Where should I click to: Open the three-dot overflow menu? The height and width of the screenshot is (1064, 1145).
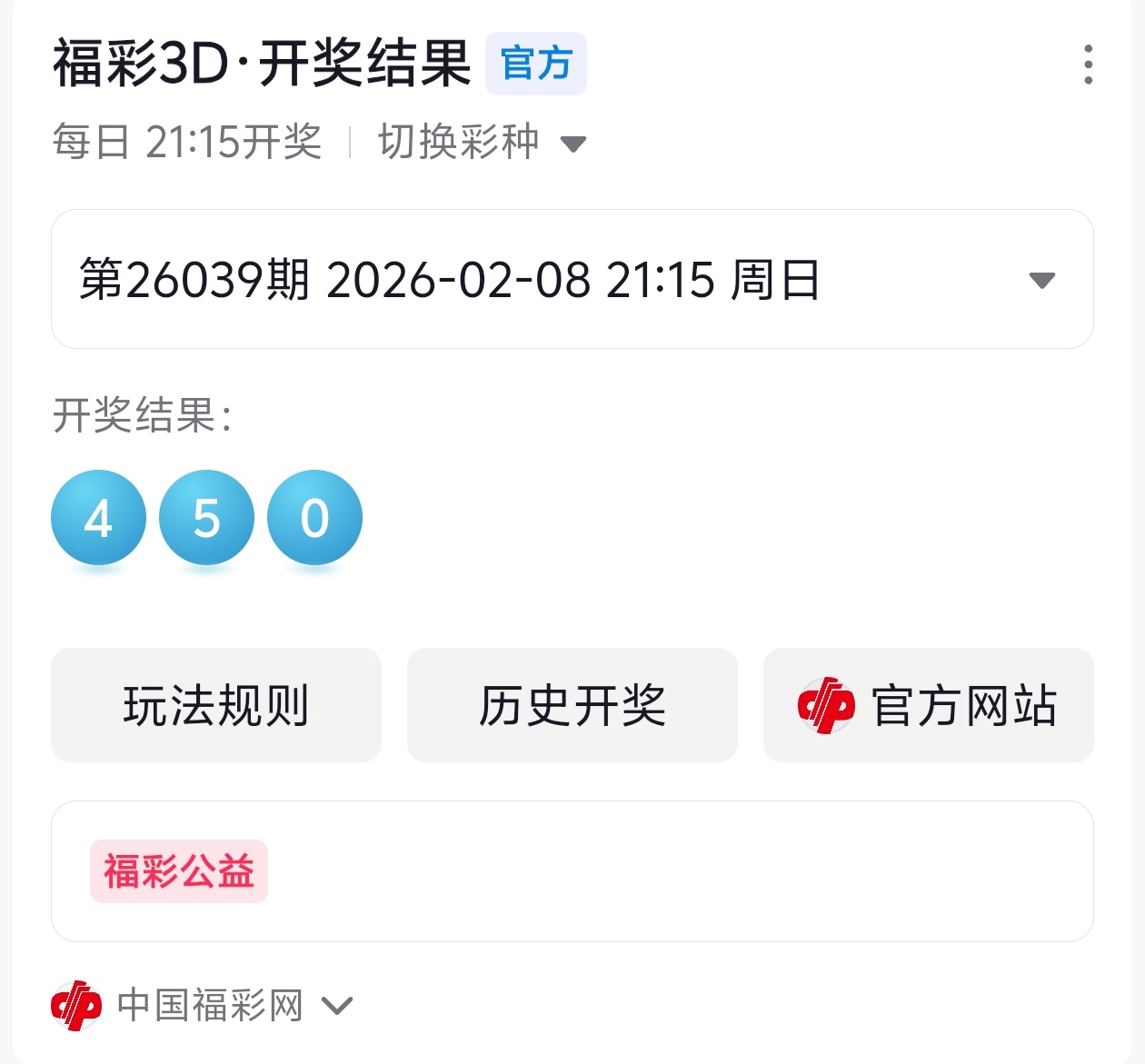click(1088, 65)
